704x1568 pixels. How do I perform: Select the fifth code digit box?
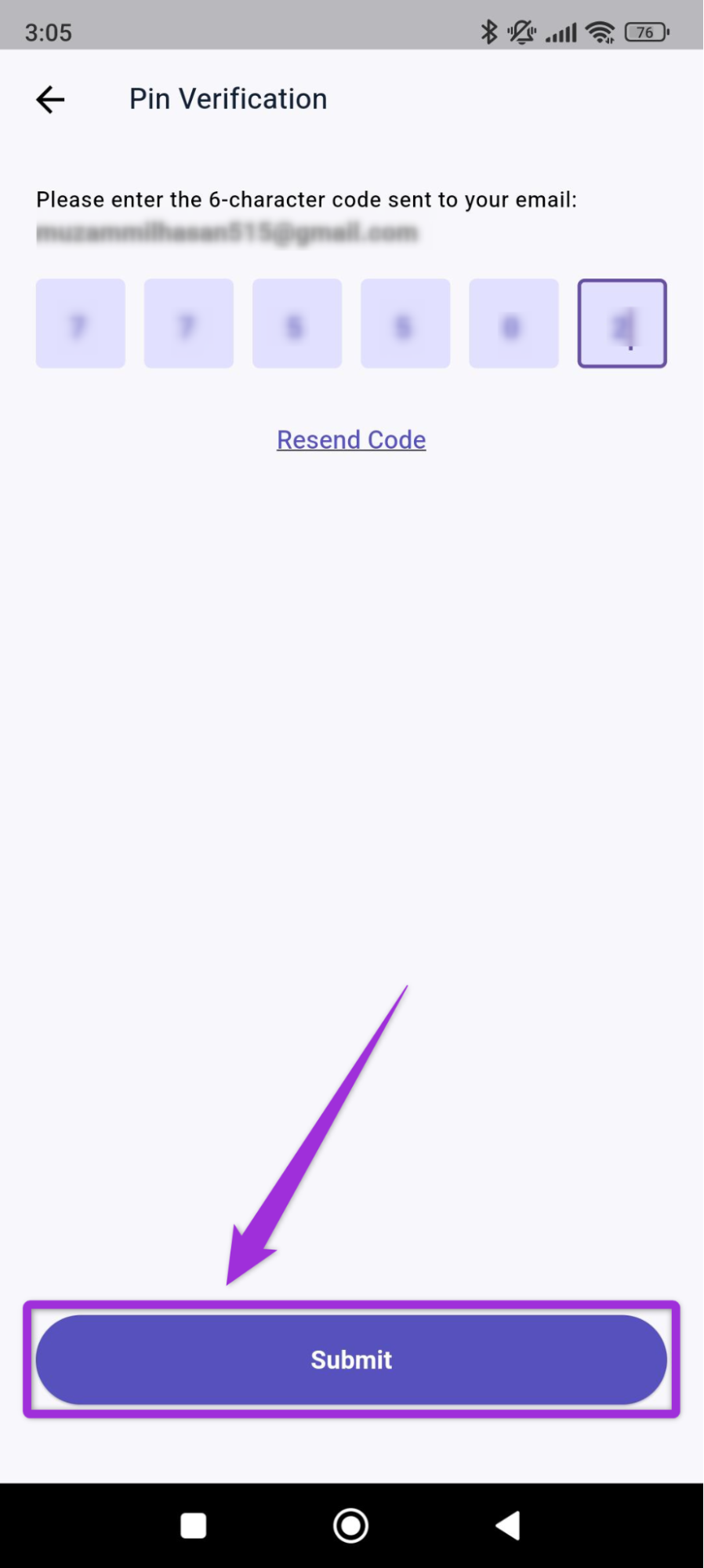(x=513, y=323)
